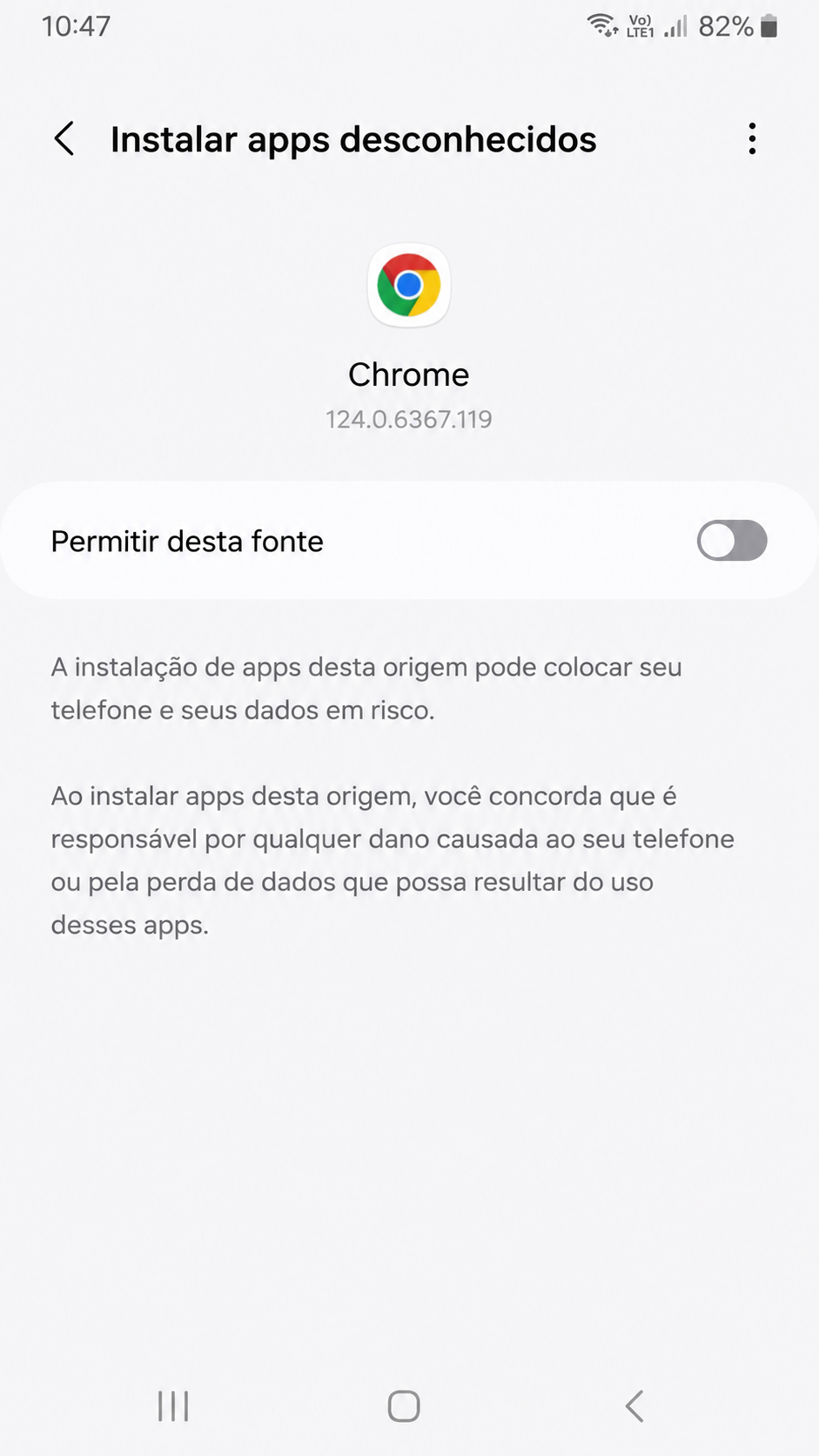Screen dimensions: 819x1456
Task: Enable the Permitir desta fonte switch
Action: pyautogui.click(x=732, y=541)
